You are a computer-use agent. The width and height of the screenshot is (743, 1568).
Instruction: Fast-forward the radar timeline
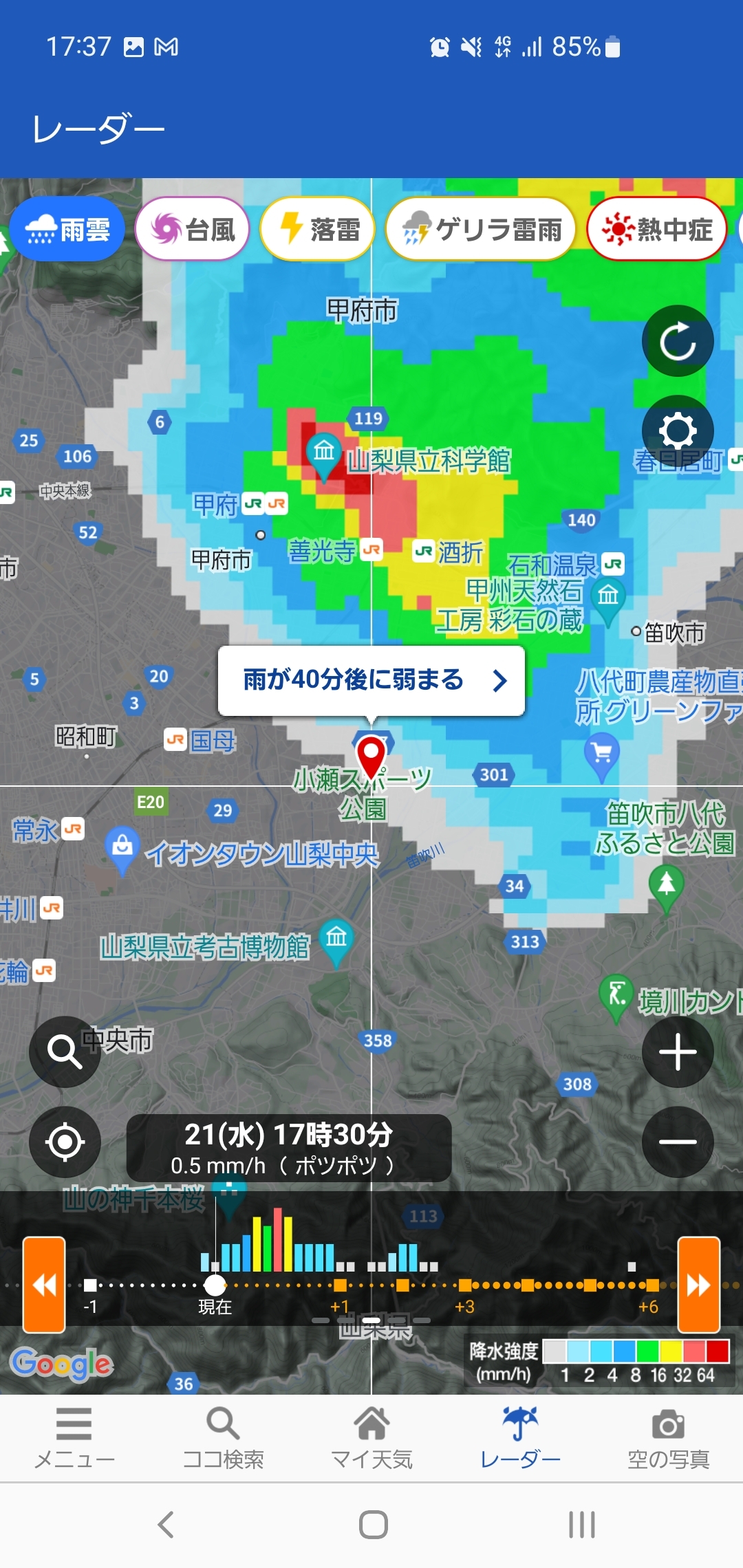click(698, 1284)
